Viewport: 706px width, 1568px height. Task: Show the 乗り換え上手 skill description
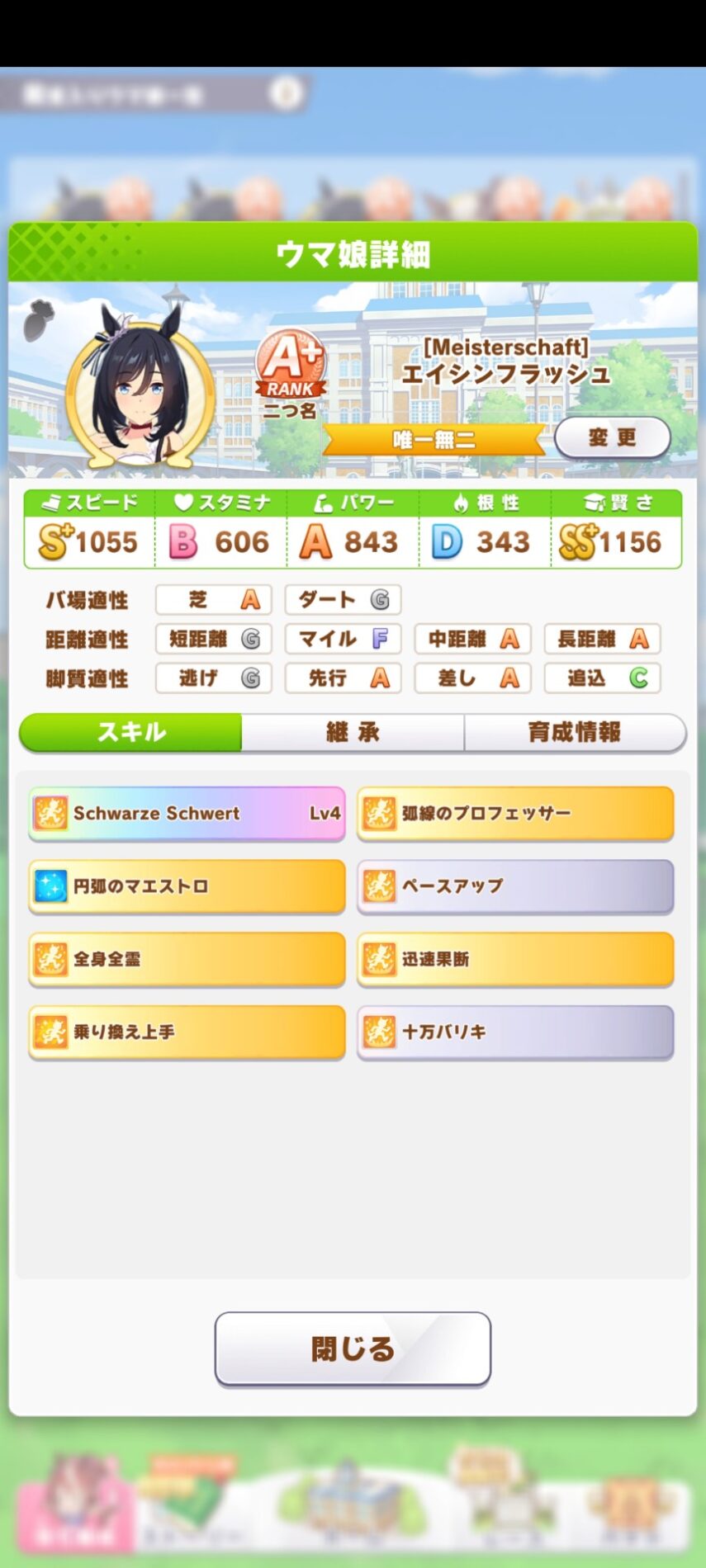[187, 1032]
